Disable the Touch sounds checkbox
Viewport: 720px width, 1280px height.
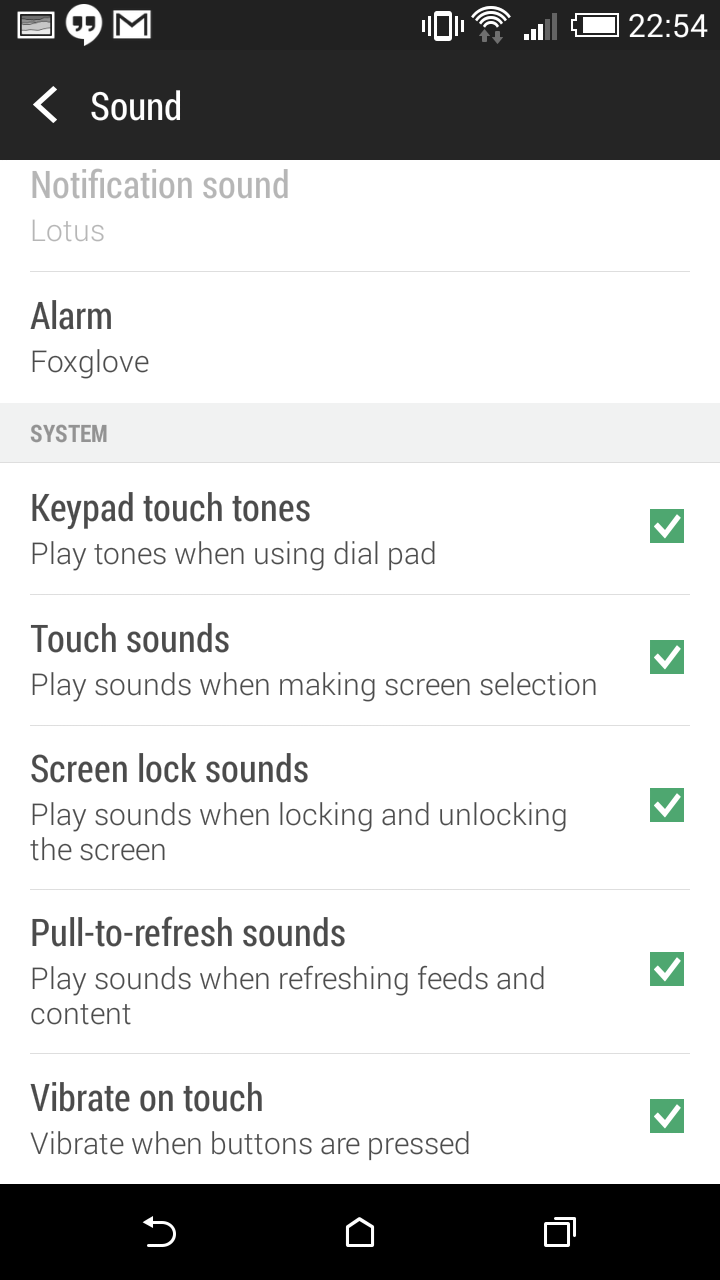coord(667,657)
